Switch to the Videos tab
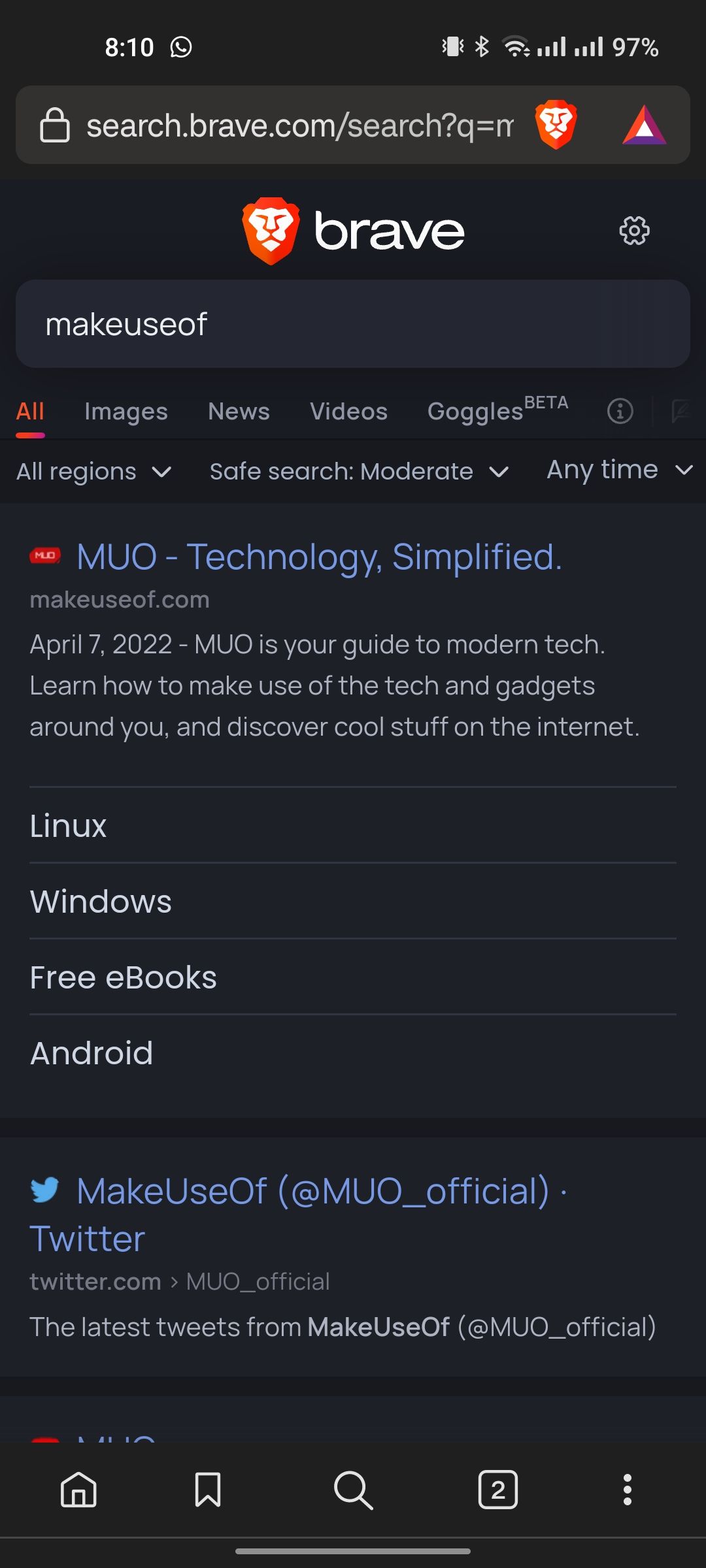This screenshot has width=706, height=1568. click(348, 412)
